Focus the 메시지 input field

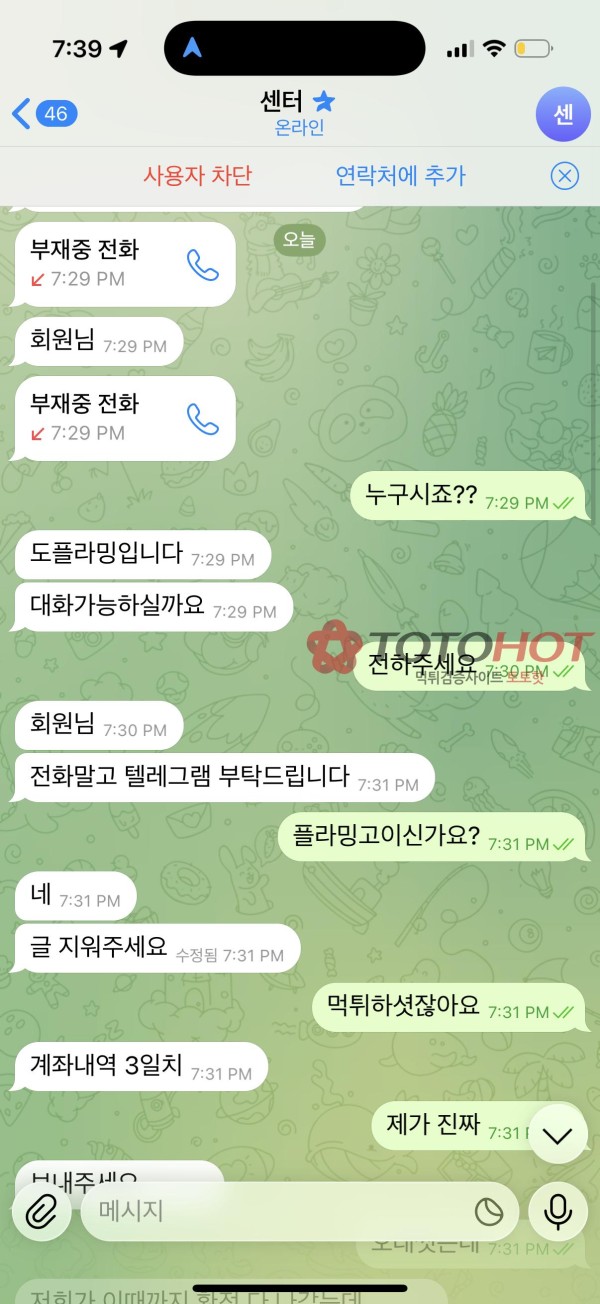tap(270, 1211)
